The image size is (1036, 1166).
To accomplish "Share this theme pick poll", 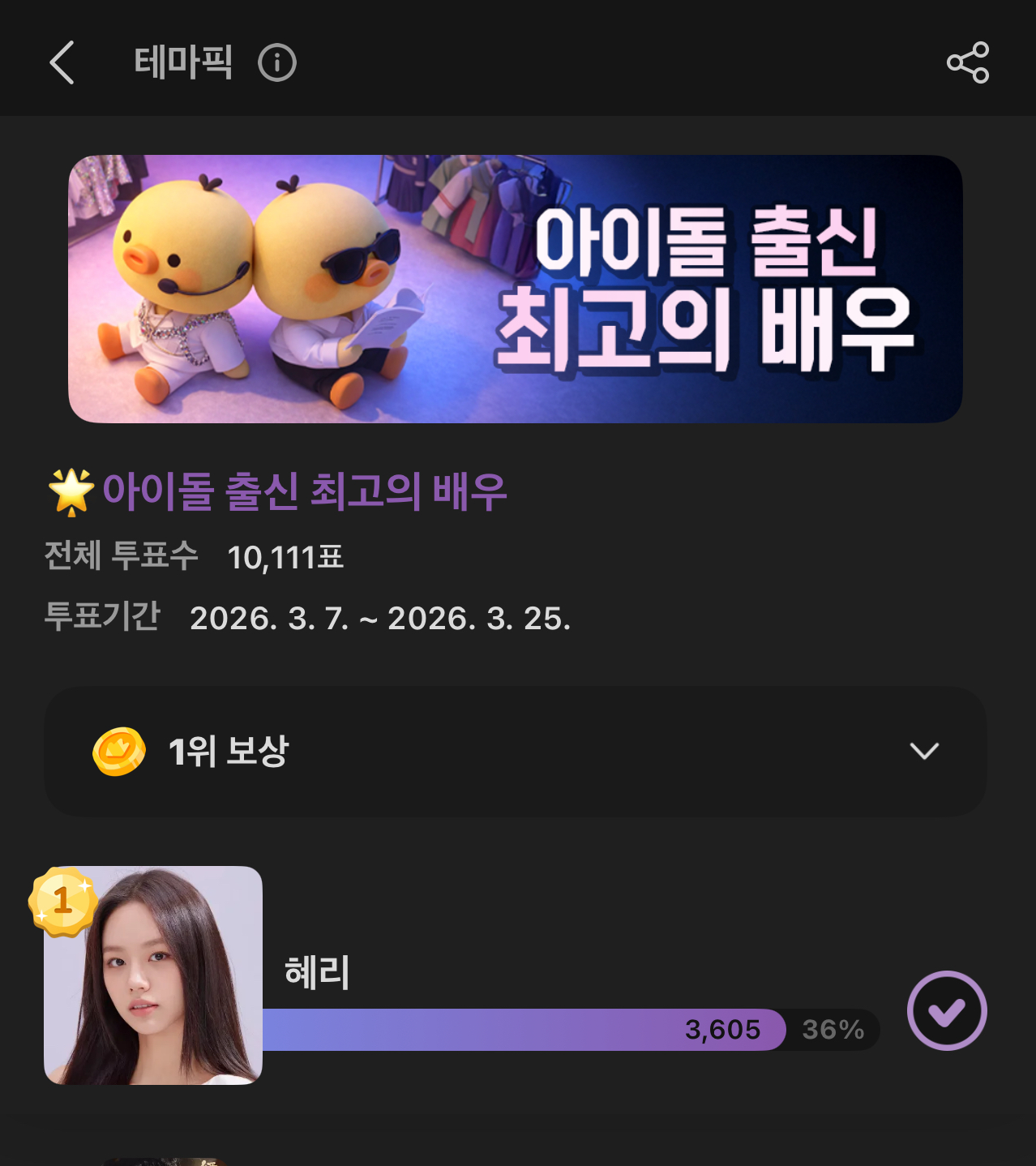I will (x=968, y=62).
